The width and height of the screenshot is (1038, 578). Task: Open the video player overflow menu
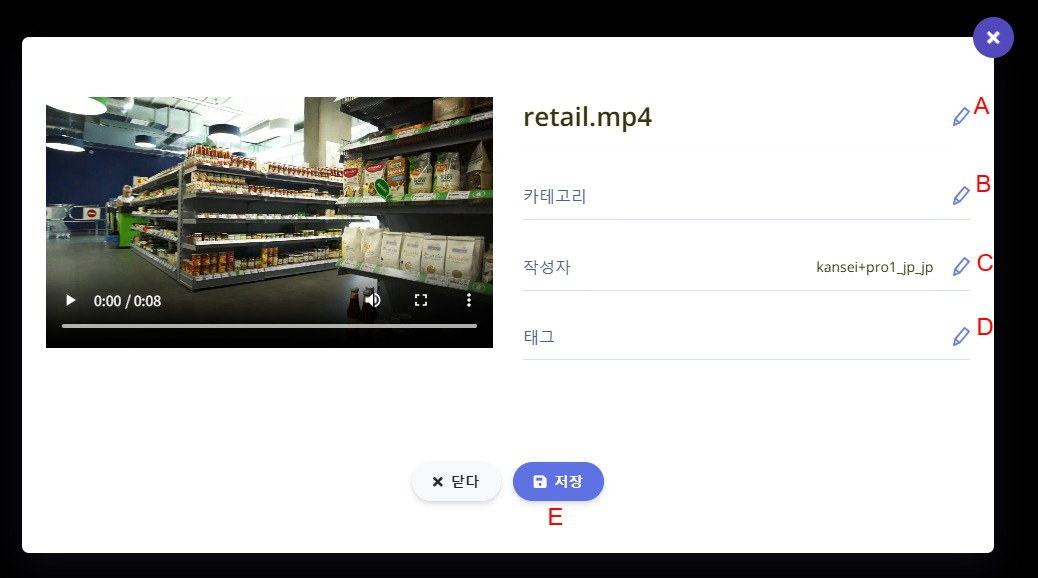[x=468, y=300]
